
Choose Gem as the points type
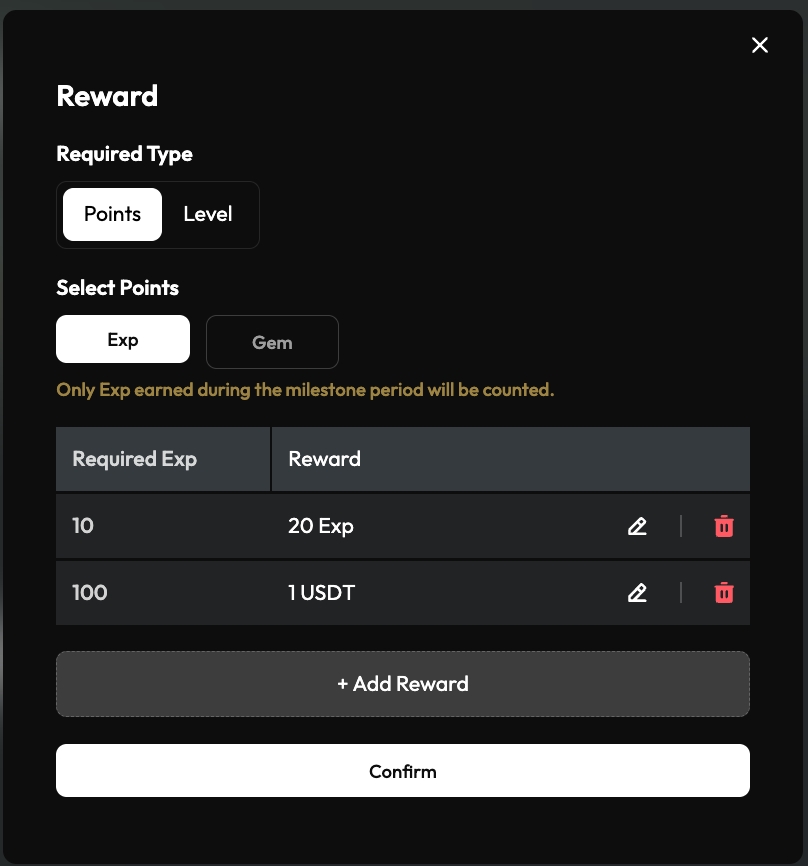pos(272,342)
